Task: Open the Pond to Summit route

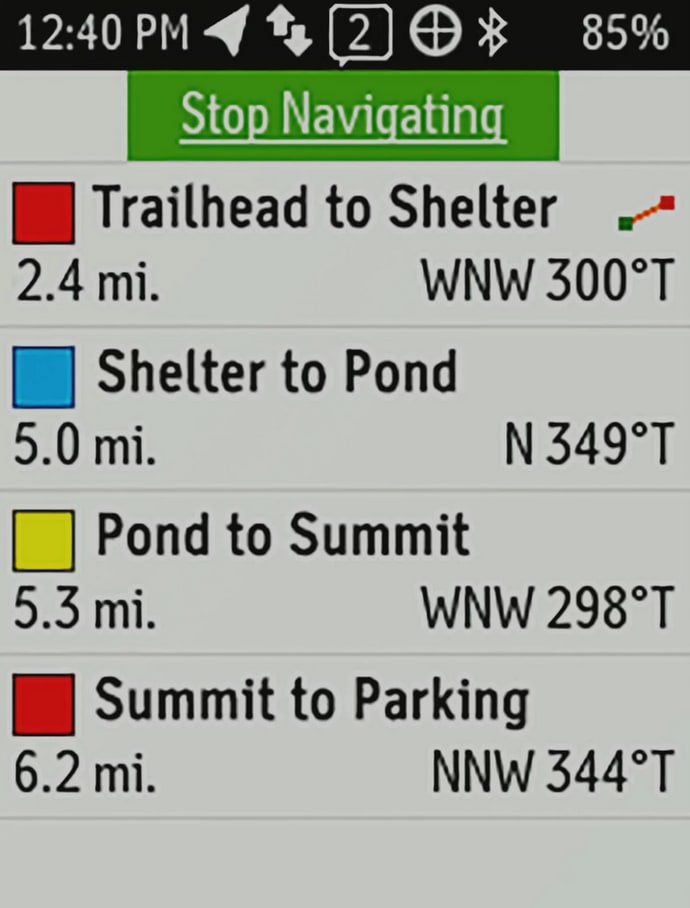Action: [345, 573]
